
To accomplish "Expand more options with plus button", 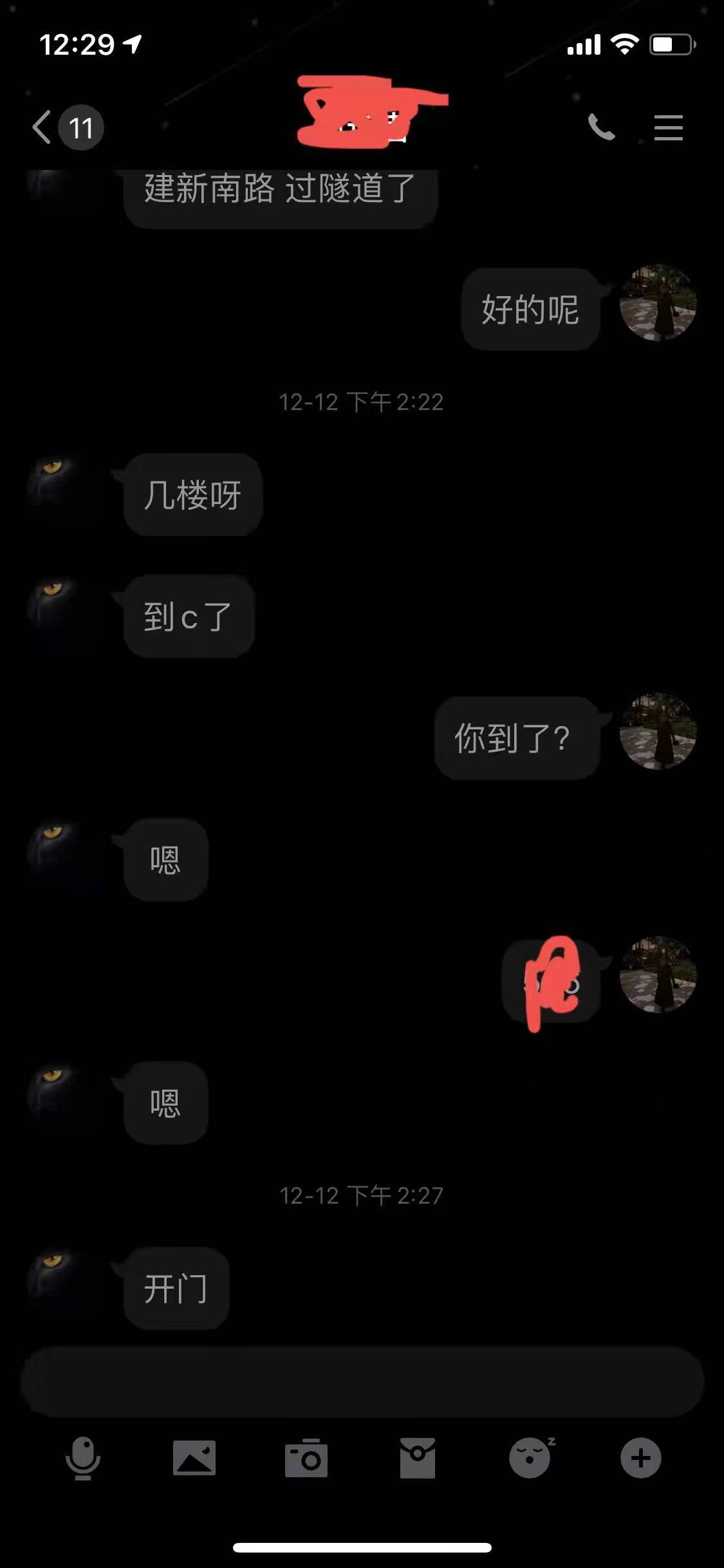I will 640,1459.
